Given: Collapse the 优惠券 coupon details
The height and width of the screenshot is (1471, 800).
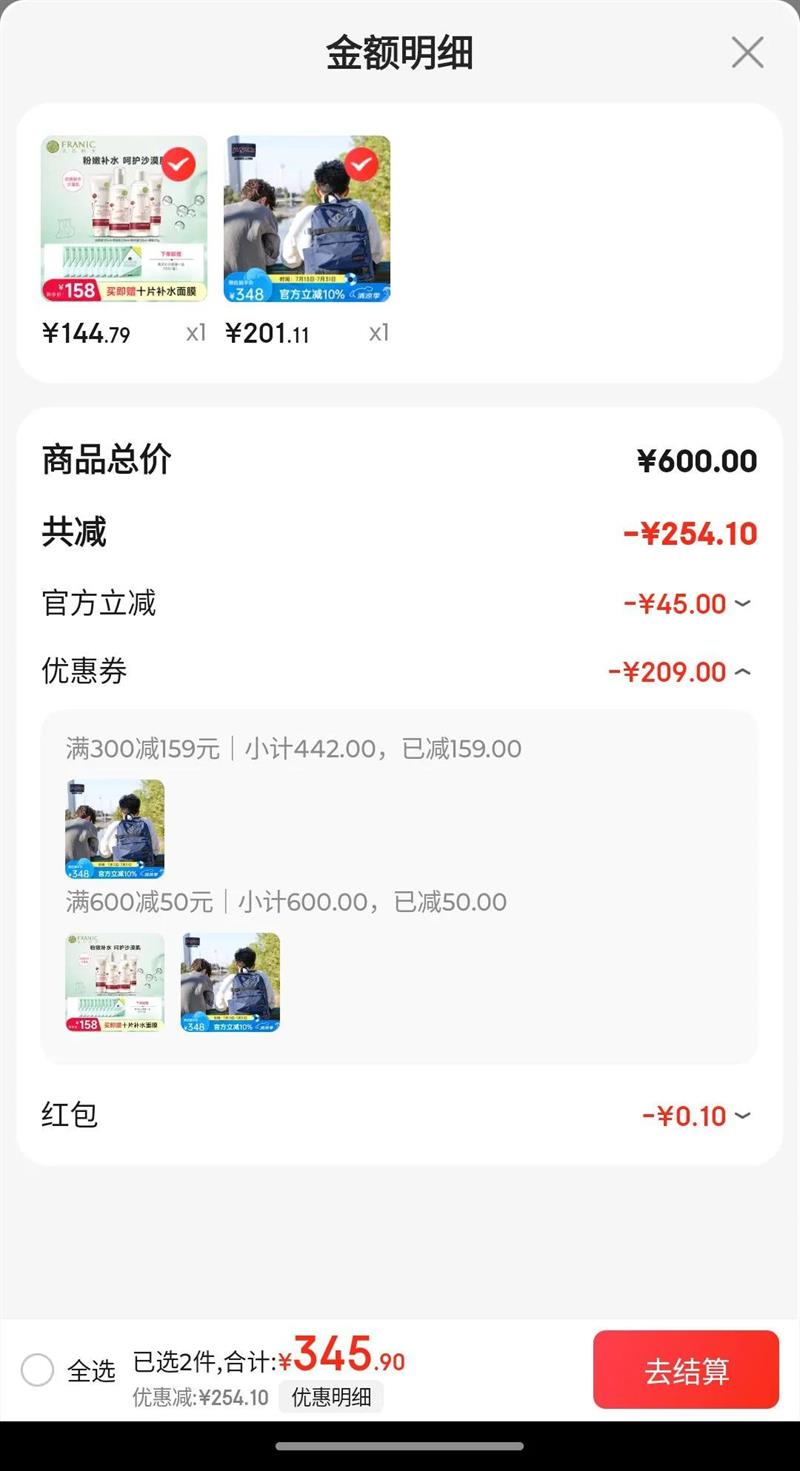Looking at the screenshot, I should tap(742, 672).
